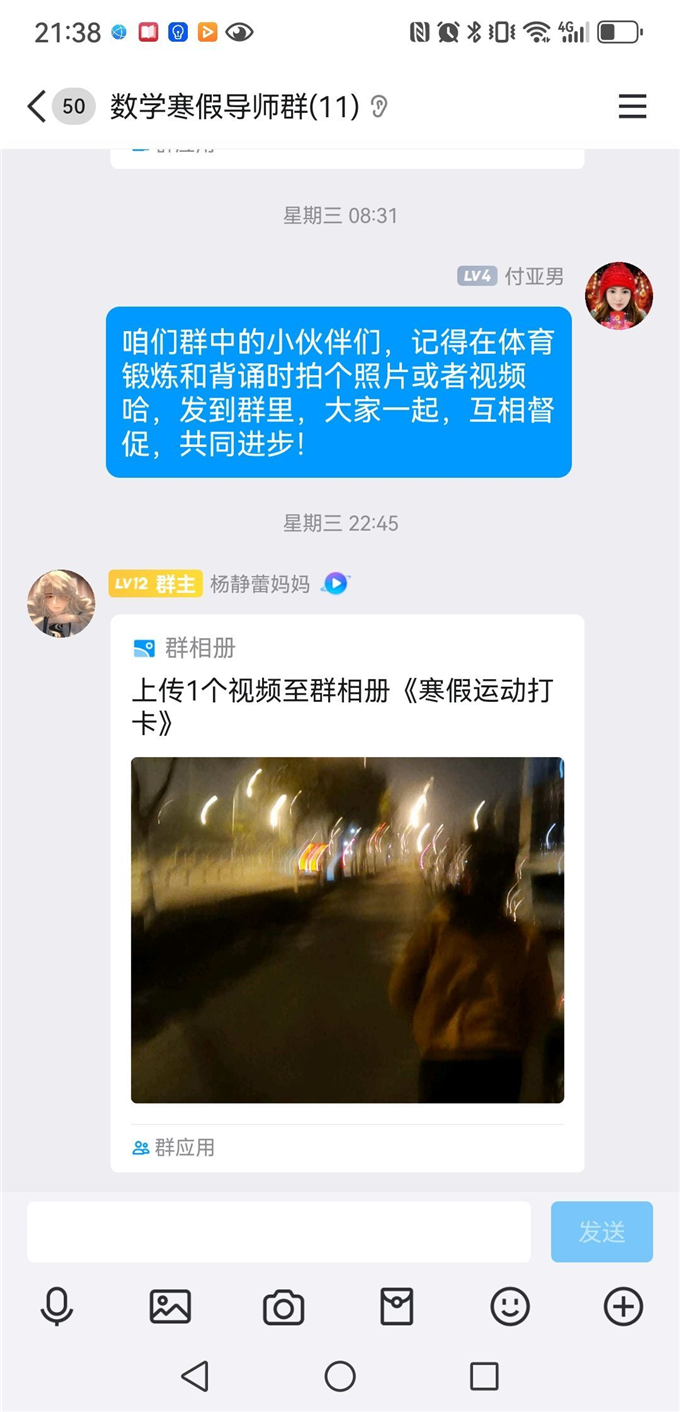View 付亚男's profile avatar

tap(619, 296)
